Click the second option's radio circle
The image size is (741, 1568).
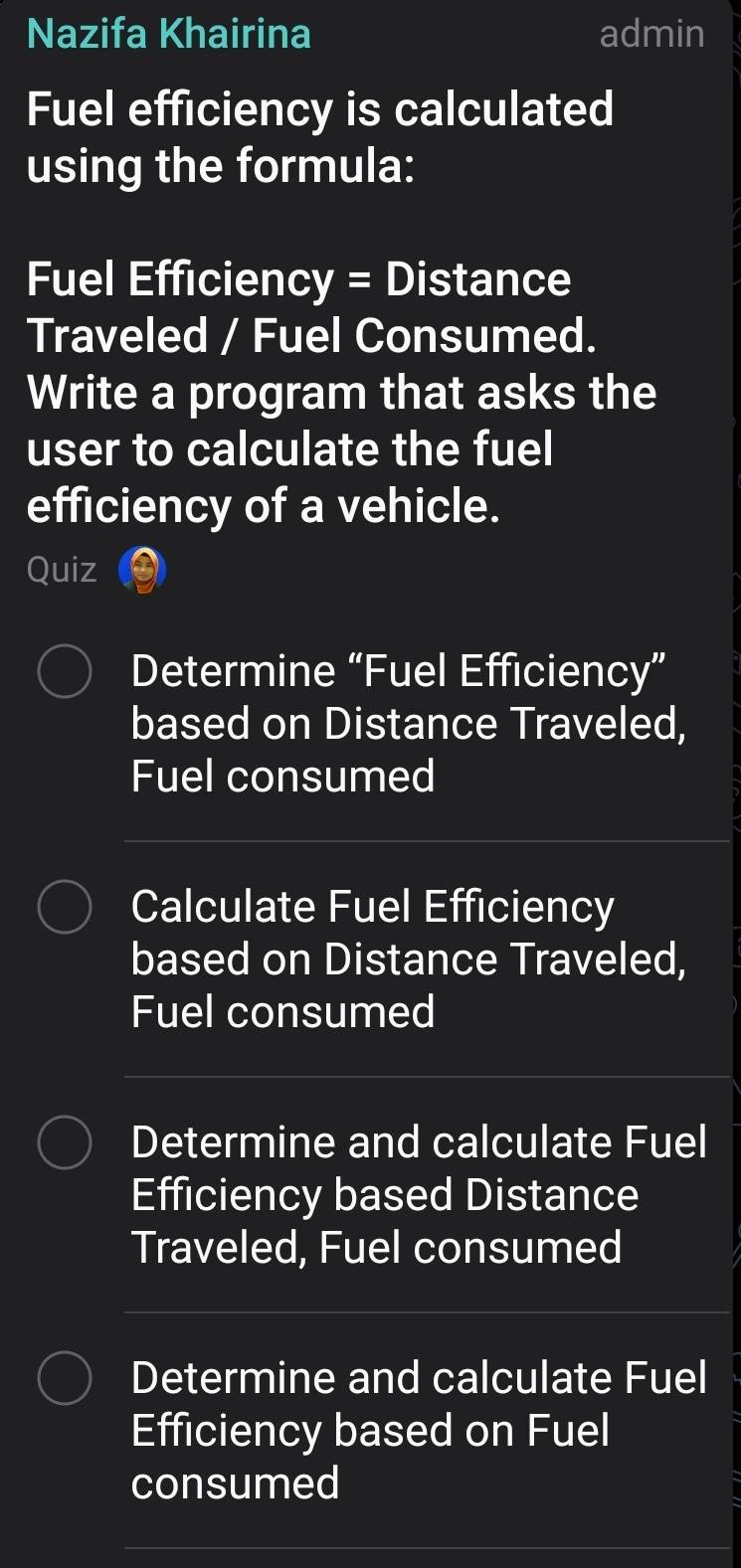tap(64, 906)
